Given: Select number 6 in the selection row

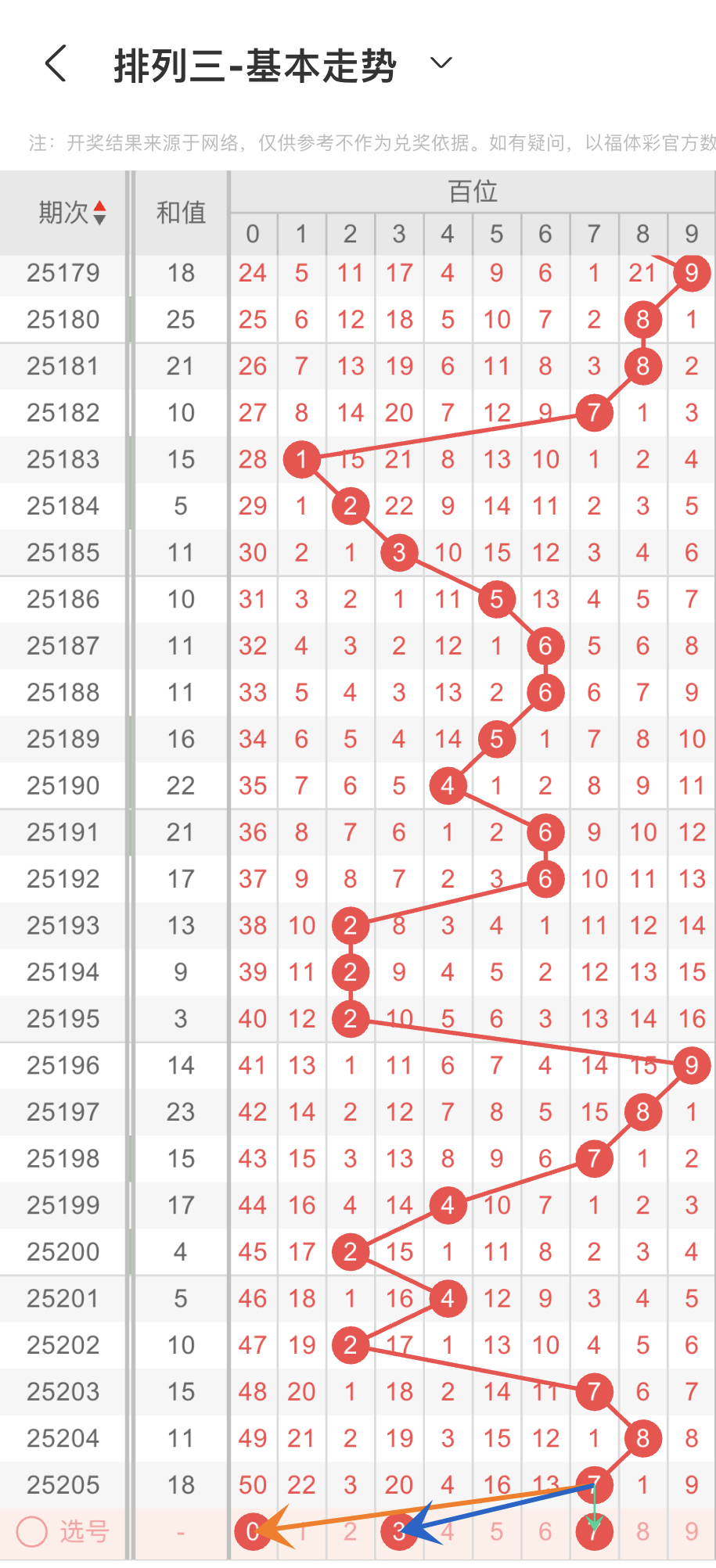Looking at the screenshot, I should click(545, 1531).
